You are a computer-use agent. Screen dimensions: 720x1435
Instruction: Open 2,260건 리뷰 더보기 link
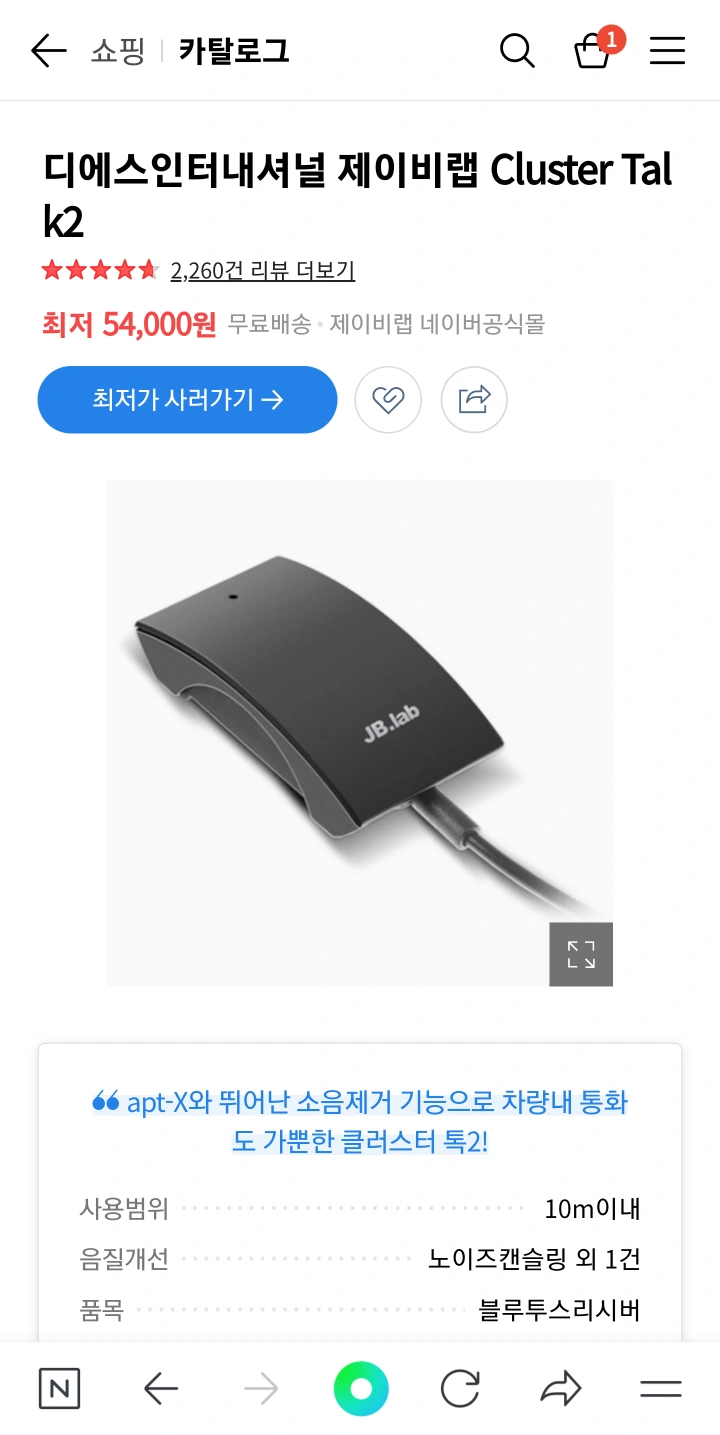point(264,269)
